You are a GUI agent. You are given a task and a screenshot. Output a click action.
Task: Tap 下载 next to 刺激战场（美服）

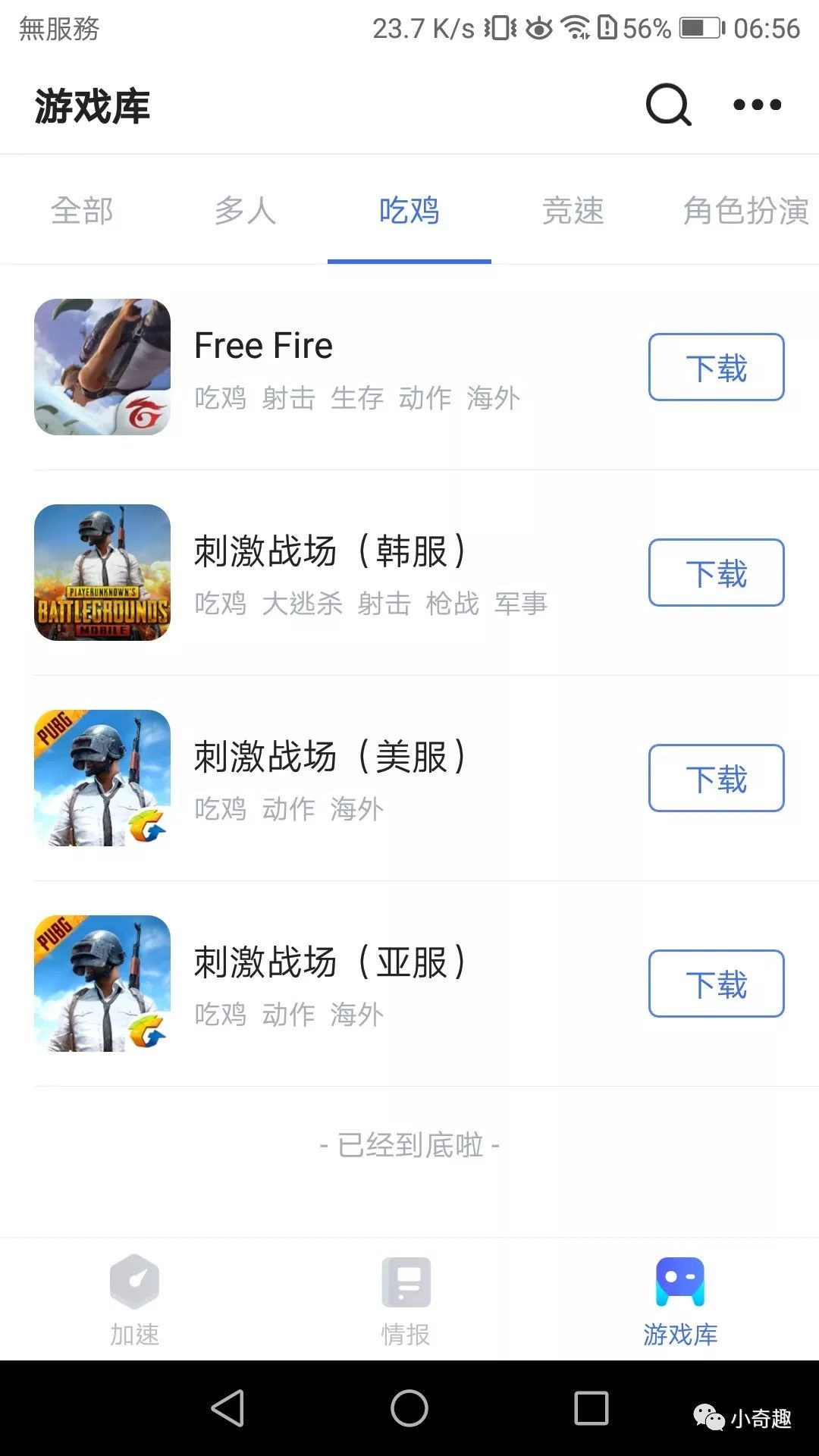715,778
